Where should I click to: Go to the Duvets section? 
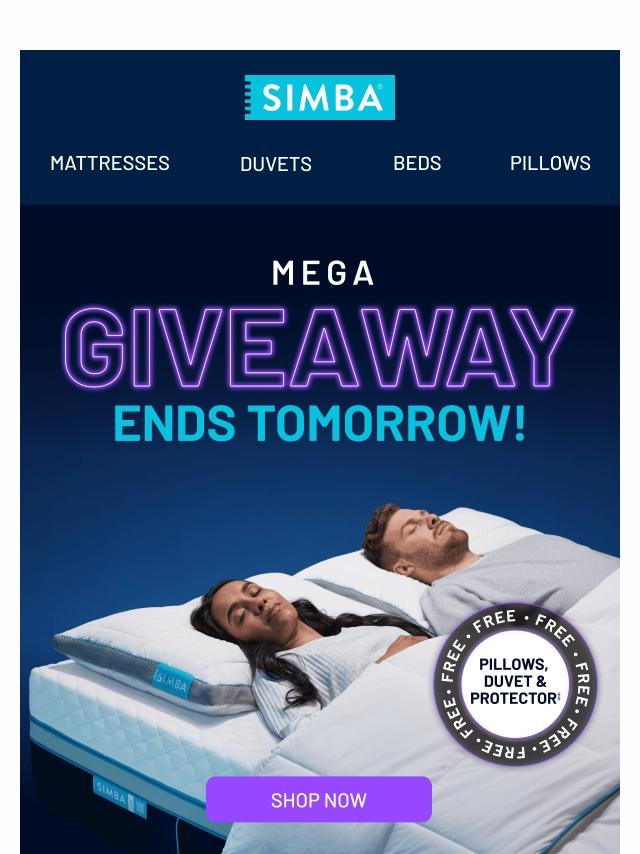pyautogui.click(x=276, y=164)
